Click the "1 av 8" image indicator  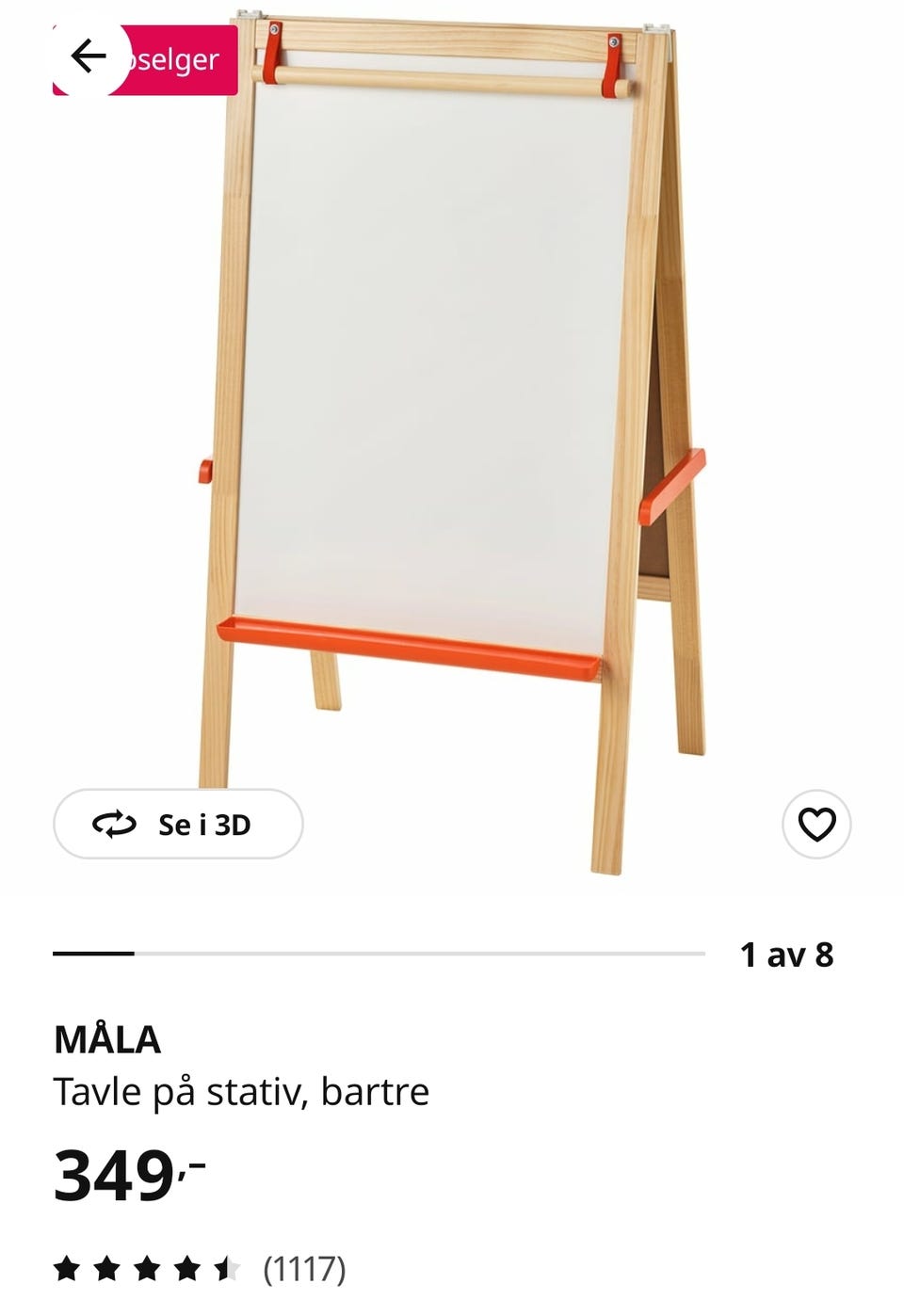coord(788,955)
